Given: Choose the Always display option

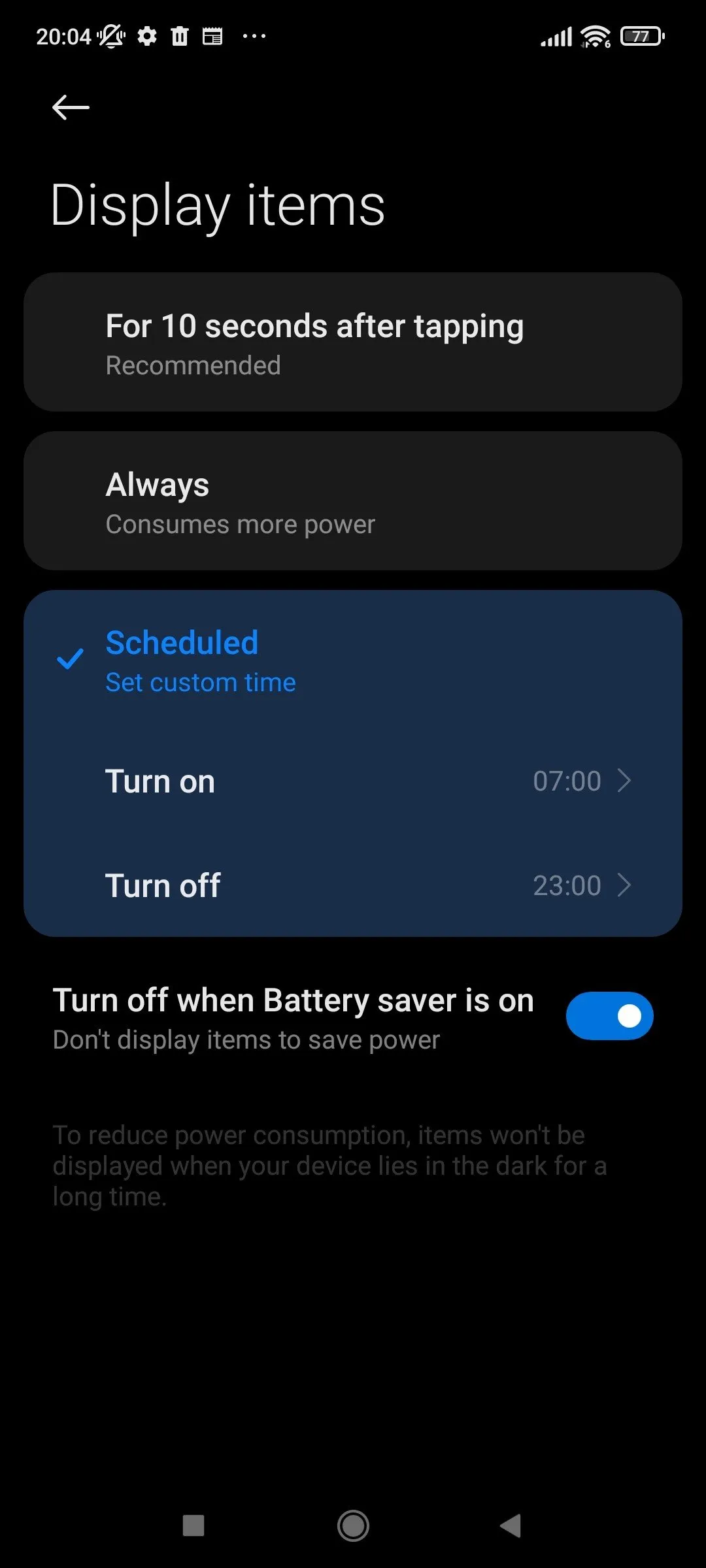Looking at the screenshot, I should point(353,501).
